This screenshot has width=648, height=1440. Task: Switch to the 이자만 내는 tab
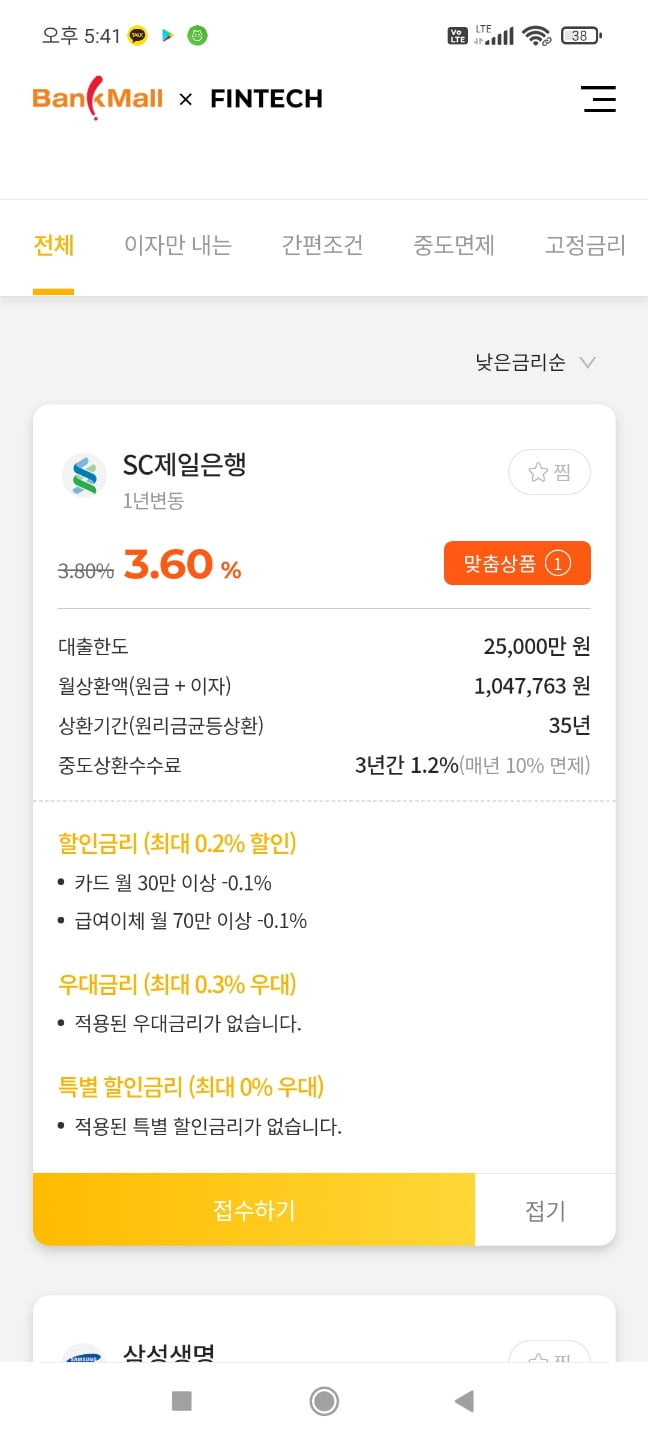[x=178, y=245]
